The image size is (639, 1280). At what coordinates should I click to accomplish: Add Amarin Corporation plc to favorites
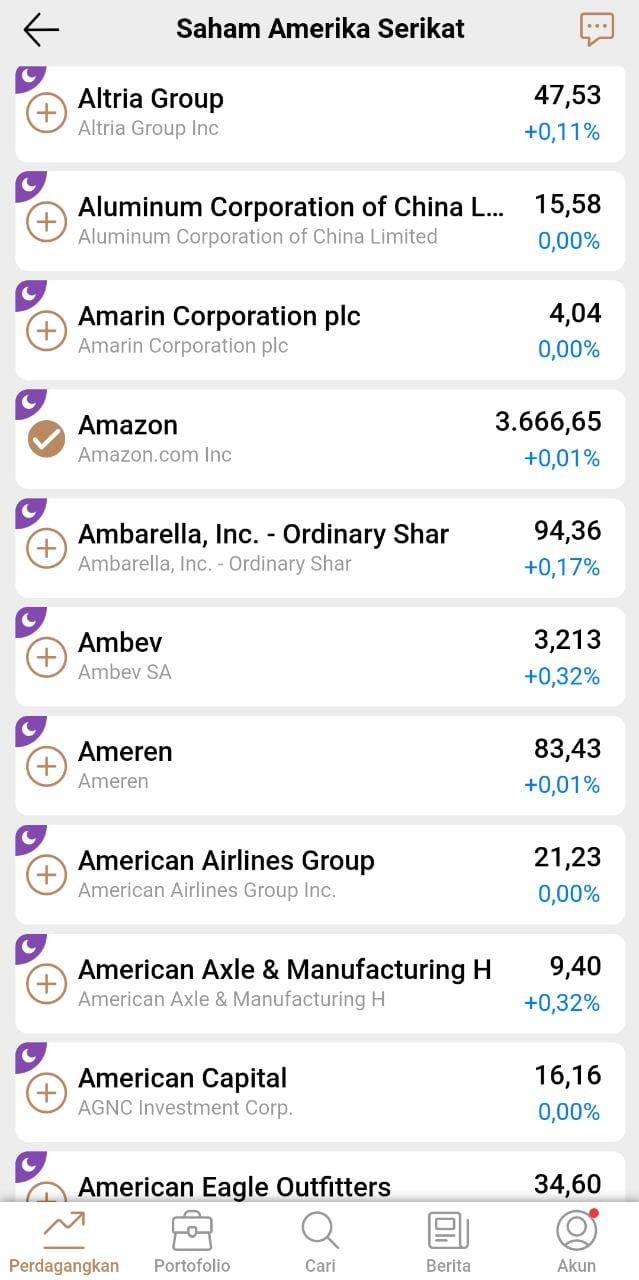[46, 330]
